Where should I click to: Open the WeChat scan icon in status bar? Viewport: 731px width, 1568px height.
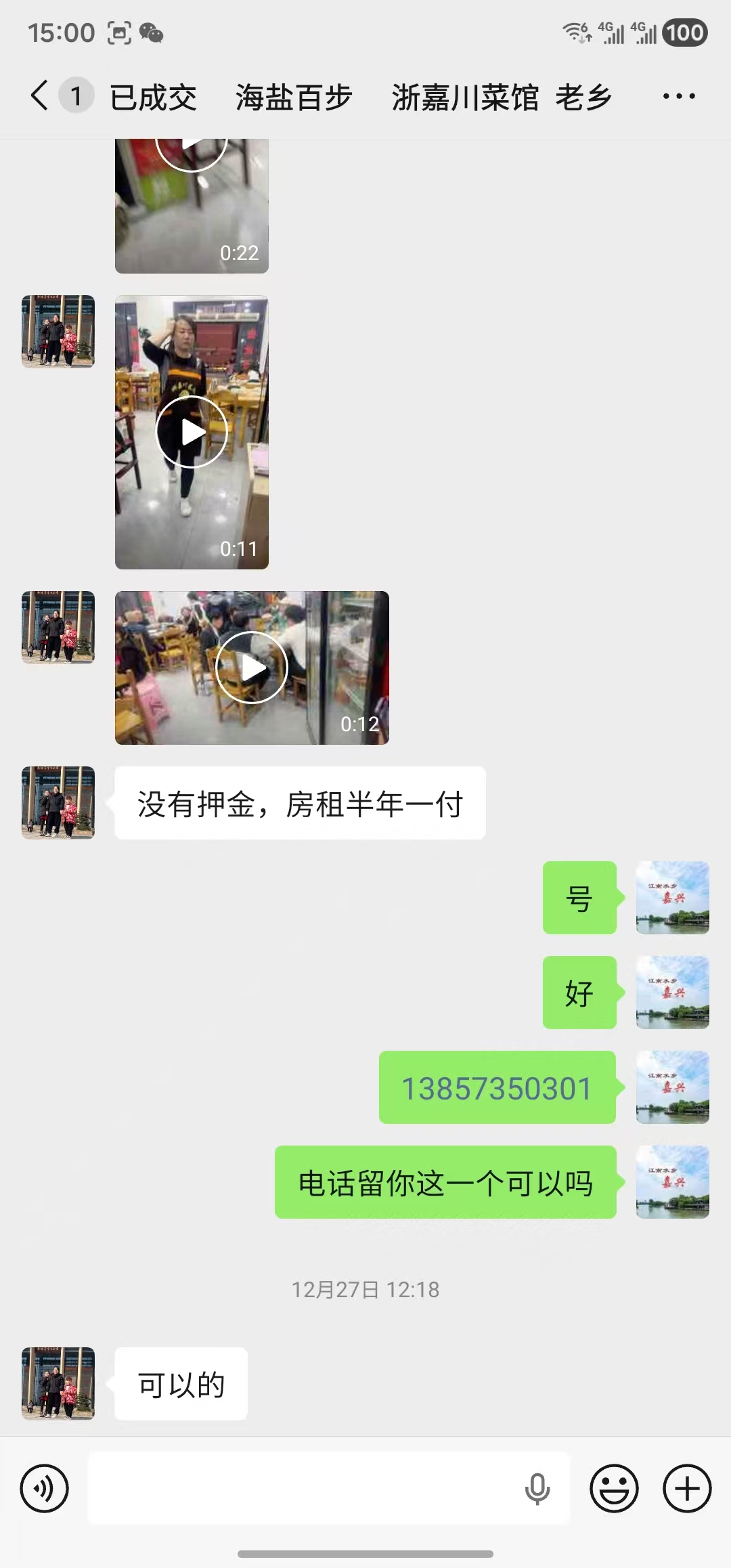(118, 32)
